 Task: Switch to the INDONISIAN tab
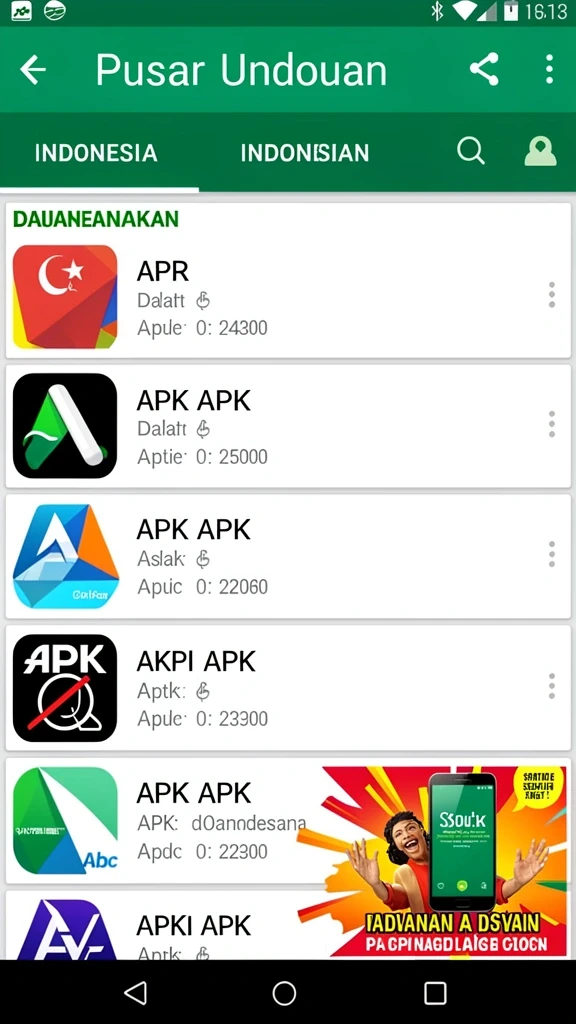[x=304, y=153]
